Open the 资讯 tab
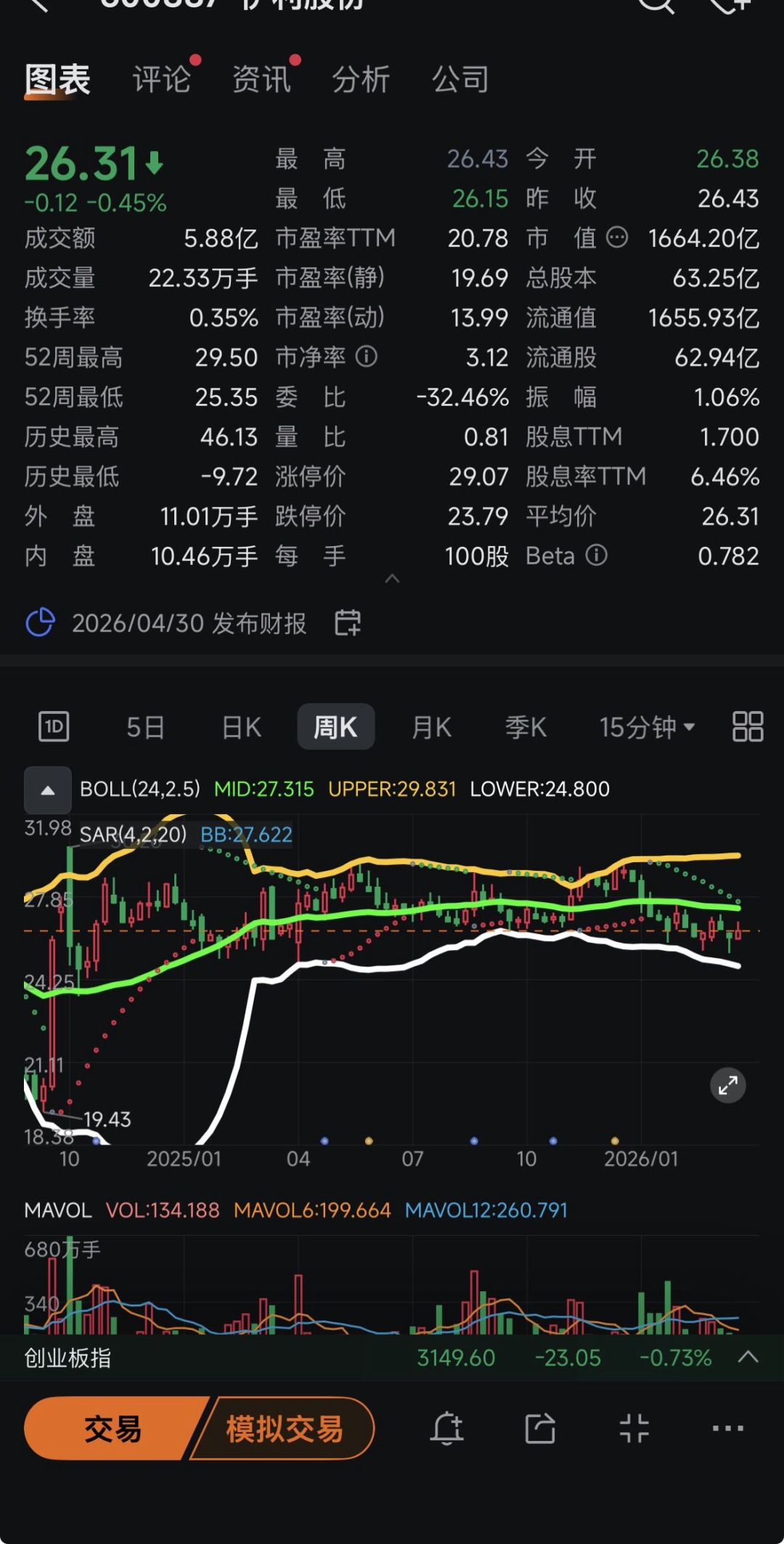This screenshot has width=784, height=1544. point(261,79)
